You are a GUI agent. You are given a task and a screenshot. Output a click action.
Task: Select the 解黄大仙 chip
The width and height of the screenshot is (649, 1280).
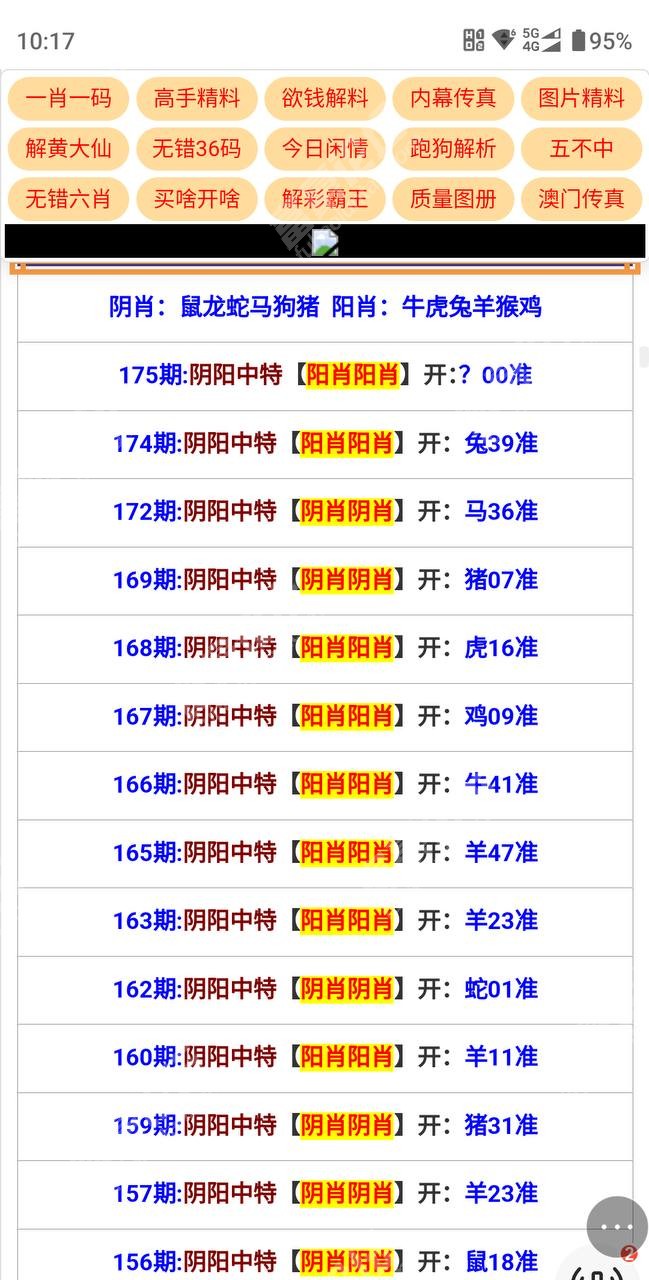click(x=68, y=149)
